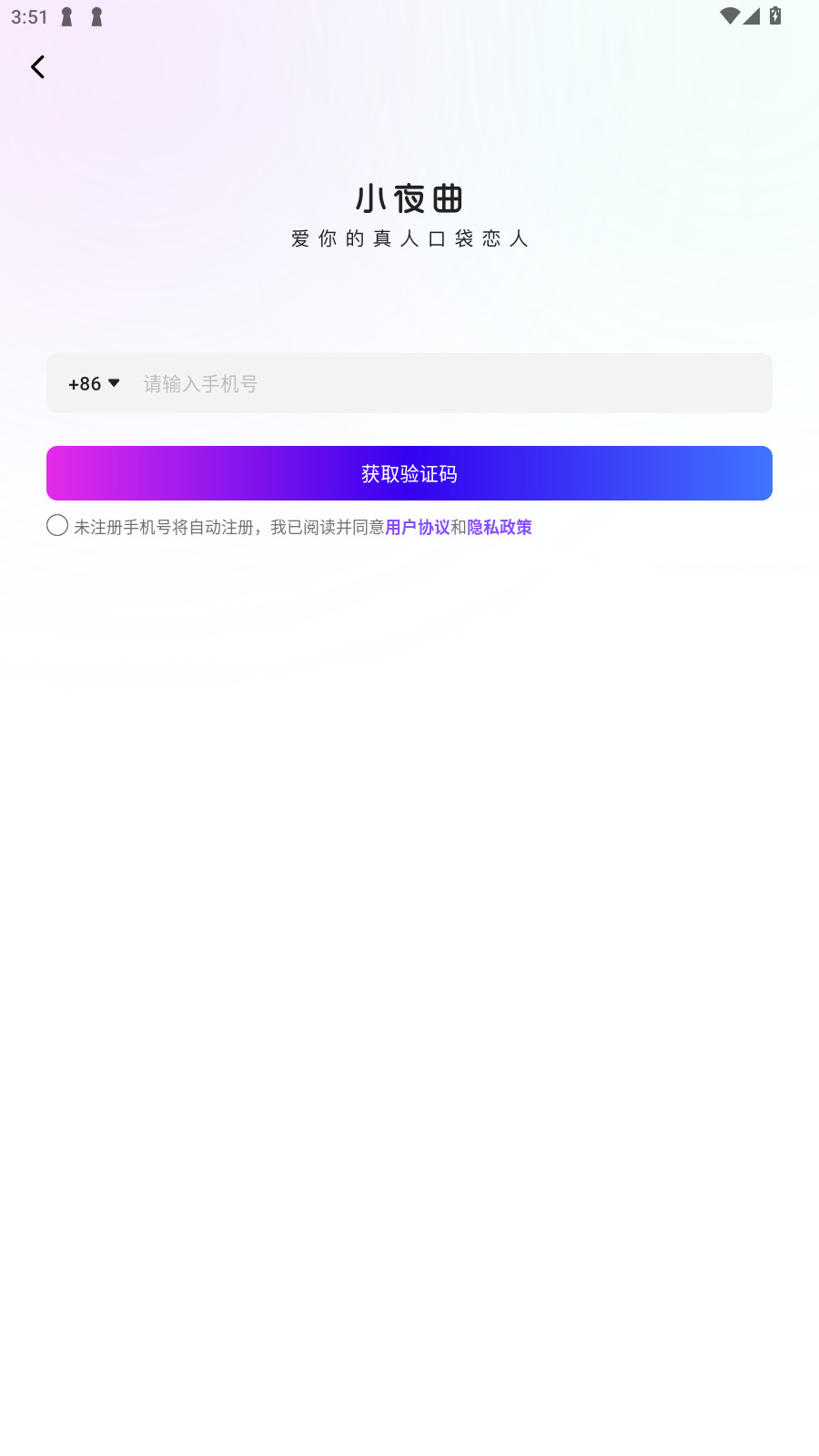
Task: Tap the back arrow at top left
Action: click(x=37, y=66)
